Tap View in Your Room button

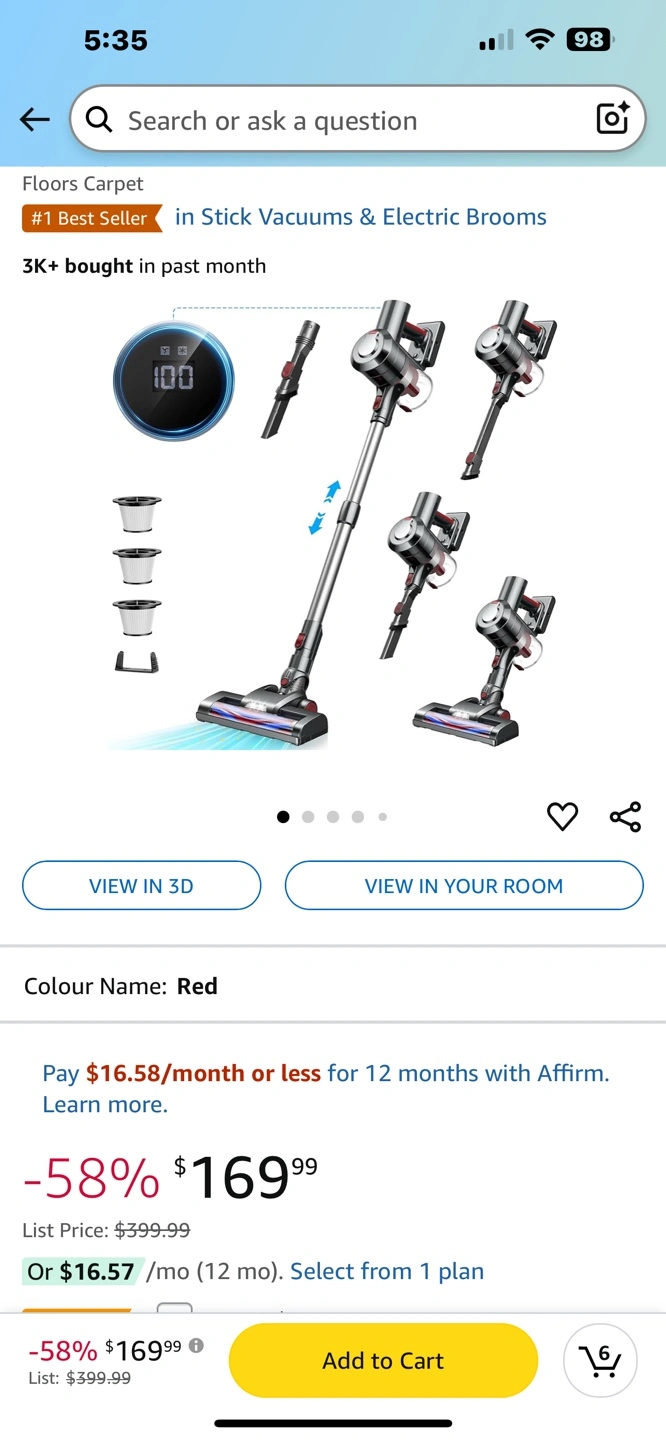click(463, 886)
